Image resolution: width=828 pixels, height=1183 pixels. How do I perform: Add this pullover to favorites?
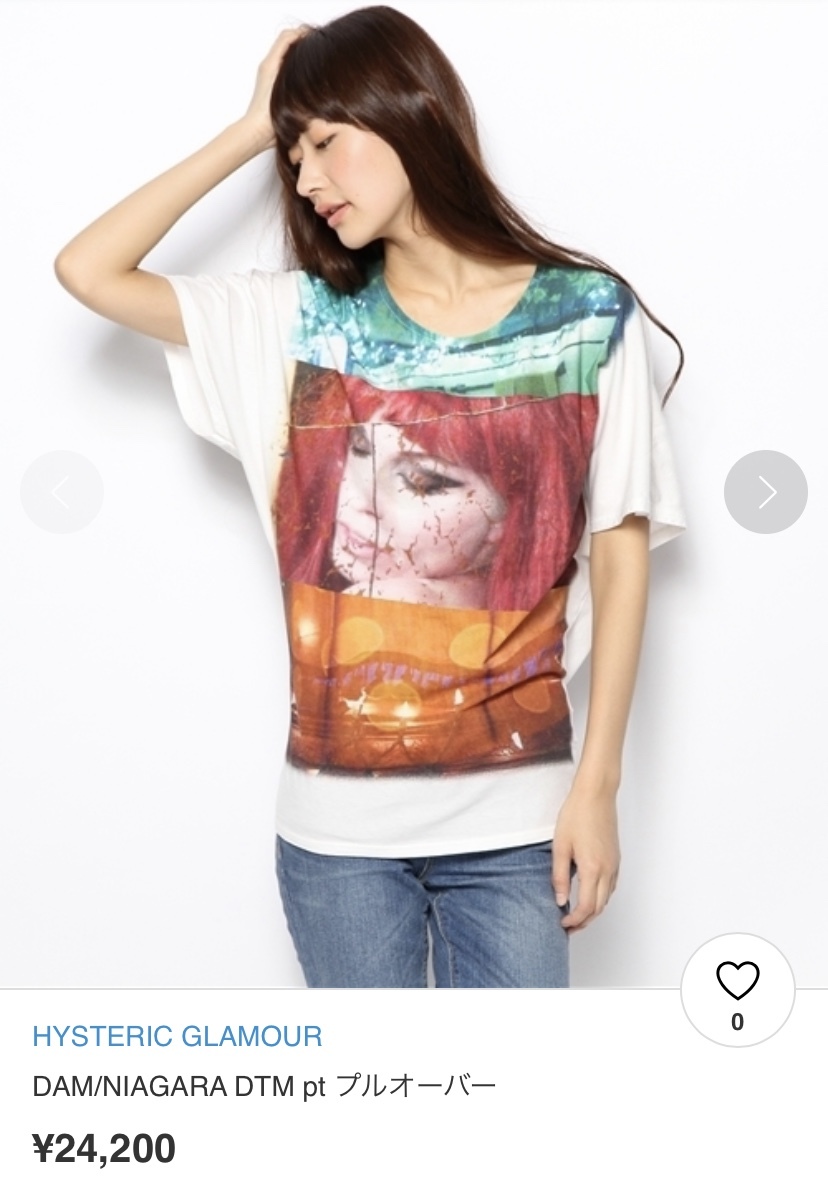coord(737,990)
